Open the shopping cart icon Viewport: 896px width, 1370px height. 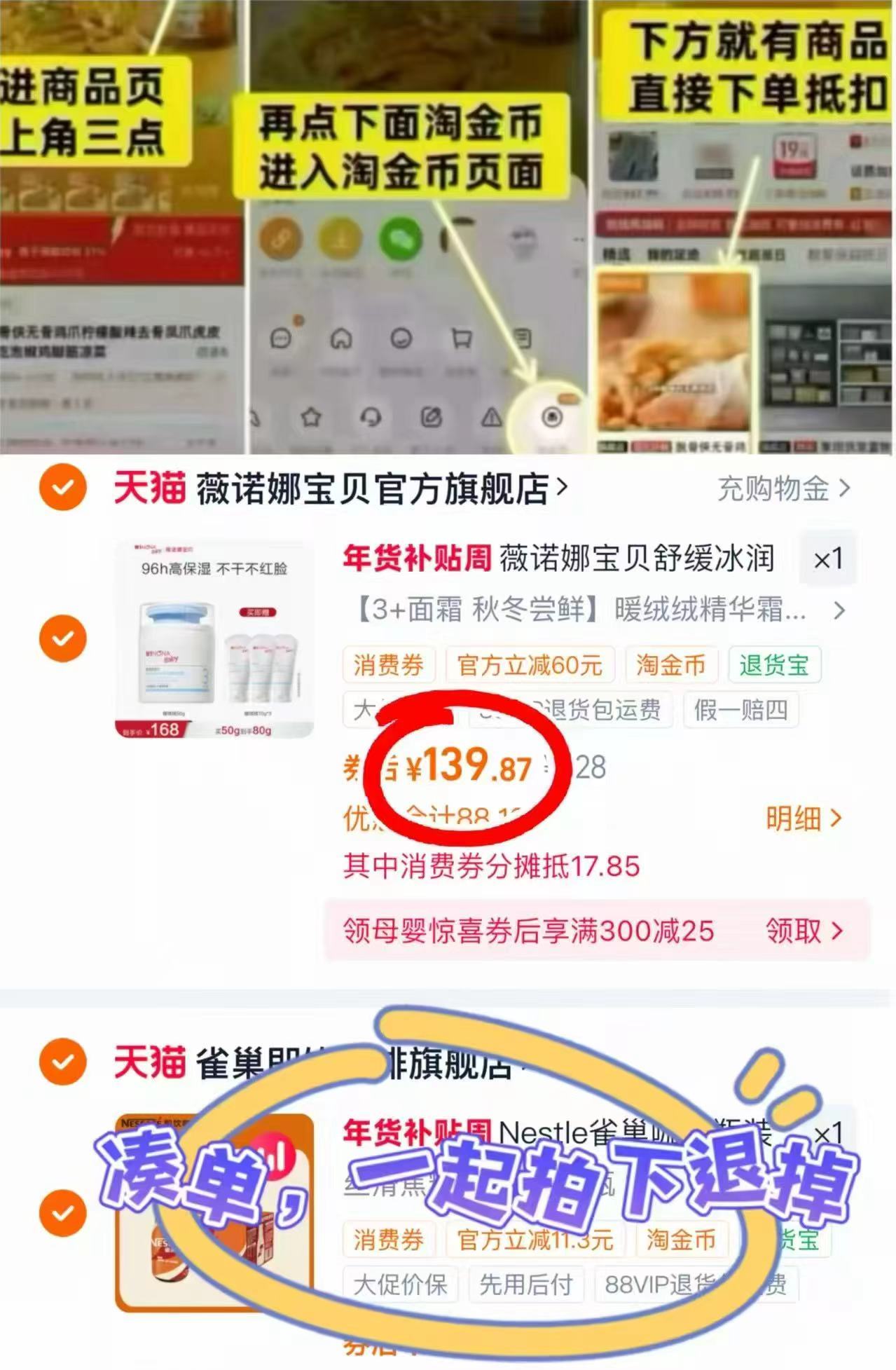pos(461,340)
